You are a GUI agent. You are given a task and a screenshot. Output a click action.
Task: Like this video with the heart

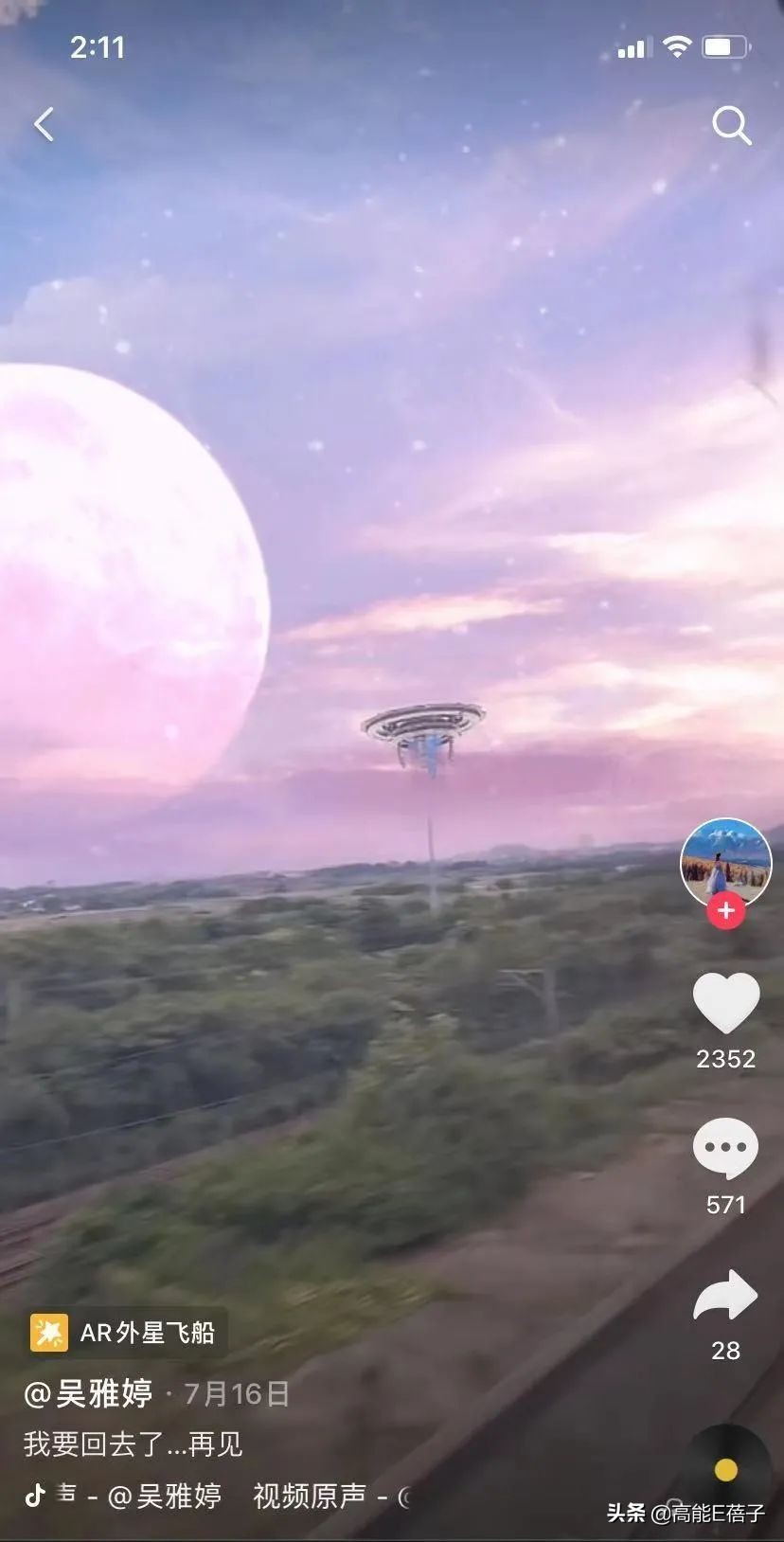[x=726, y=1003]
